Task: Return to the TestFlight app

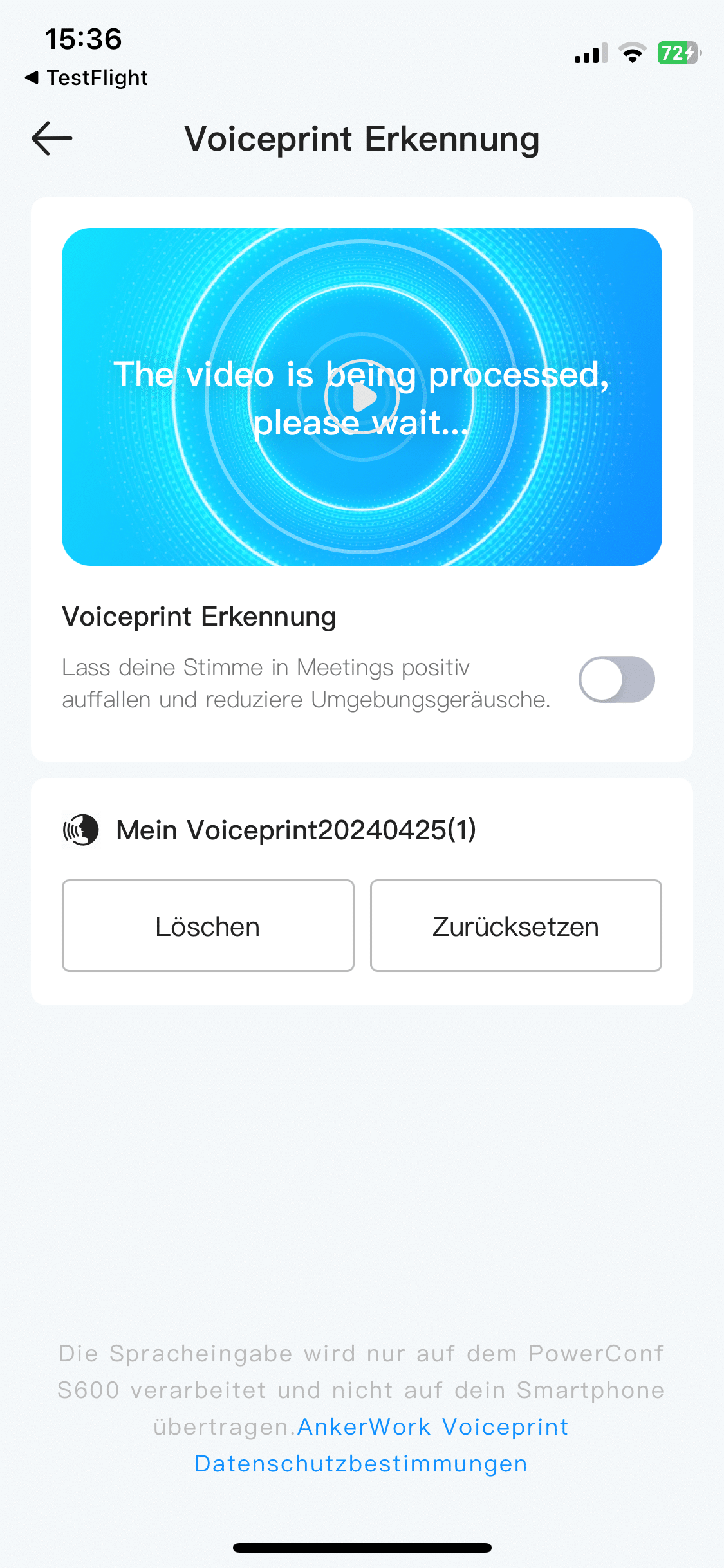Action: tap(86, 78)
